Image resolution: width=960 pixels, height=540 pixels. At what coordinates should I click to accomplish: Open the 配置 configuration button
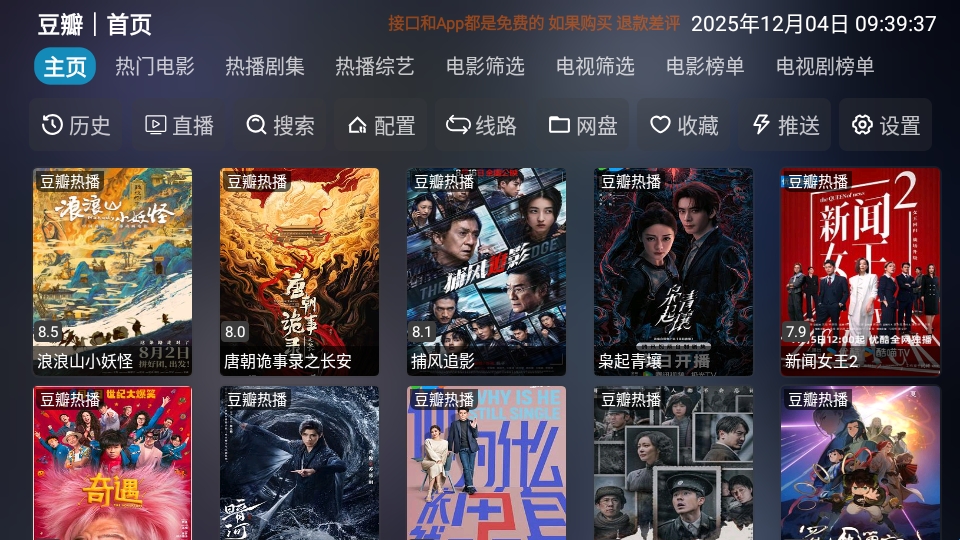pos(381,125)
